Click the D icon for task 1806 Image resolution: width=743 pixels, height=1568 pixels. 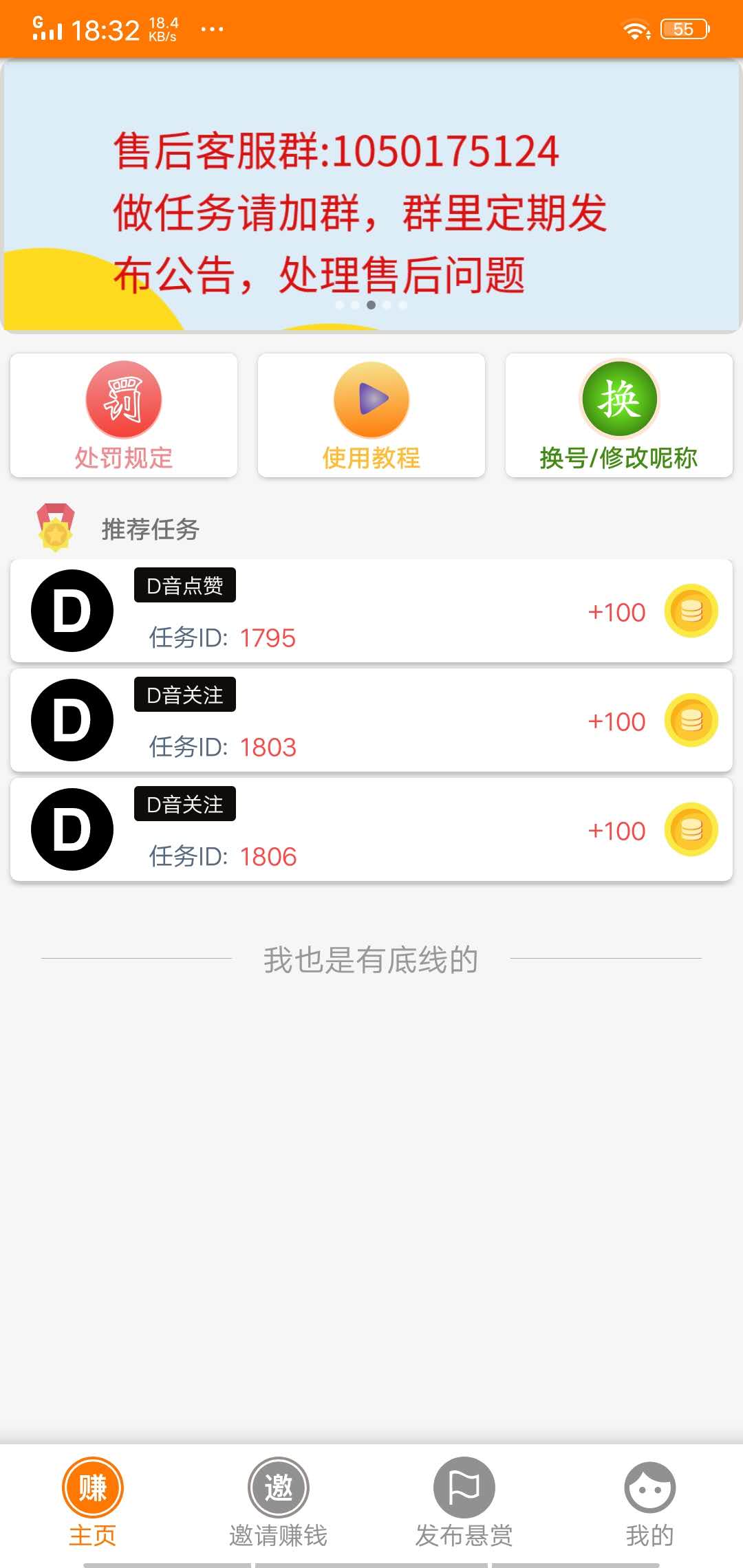pos(71,829)
